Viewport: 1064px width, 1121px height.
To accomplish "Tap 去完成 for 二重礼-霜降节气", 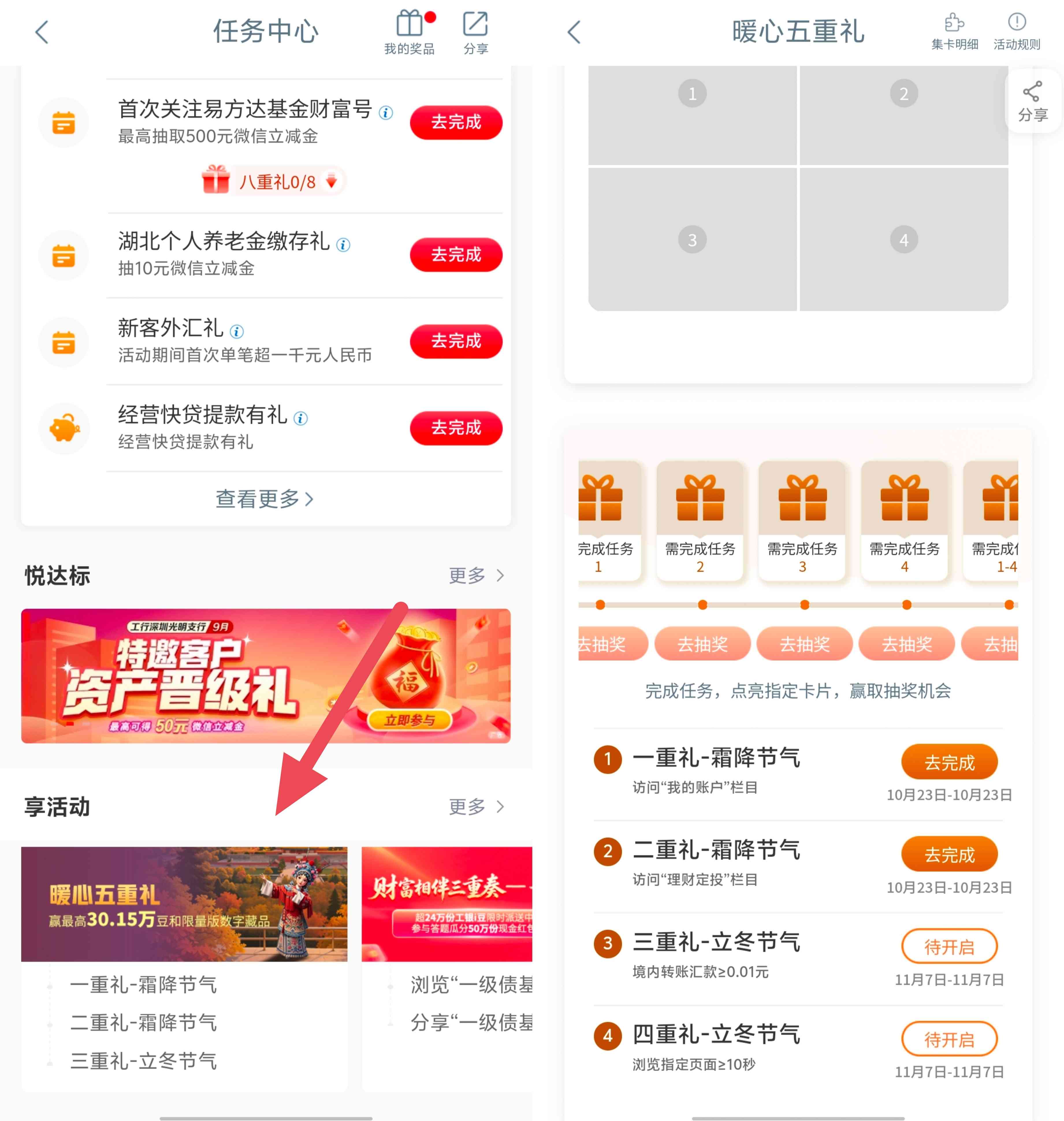I will click(x=949, y=854).
